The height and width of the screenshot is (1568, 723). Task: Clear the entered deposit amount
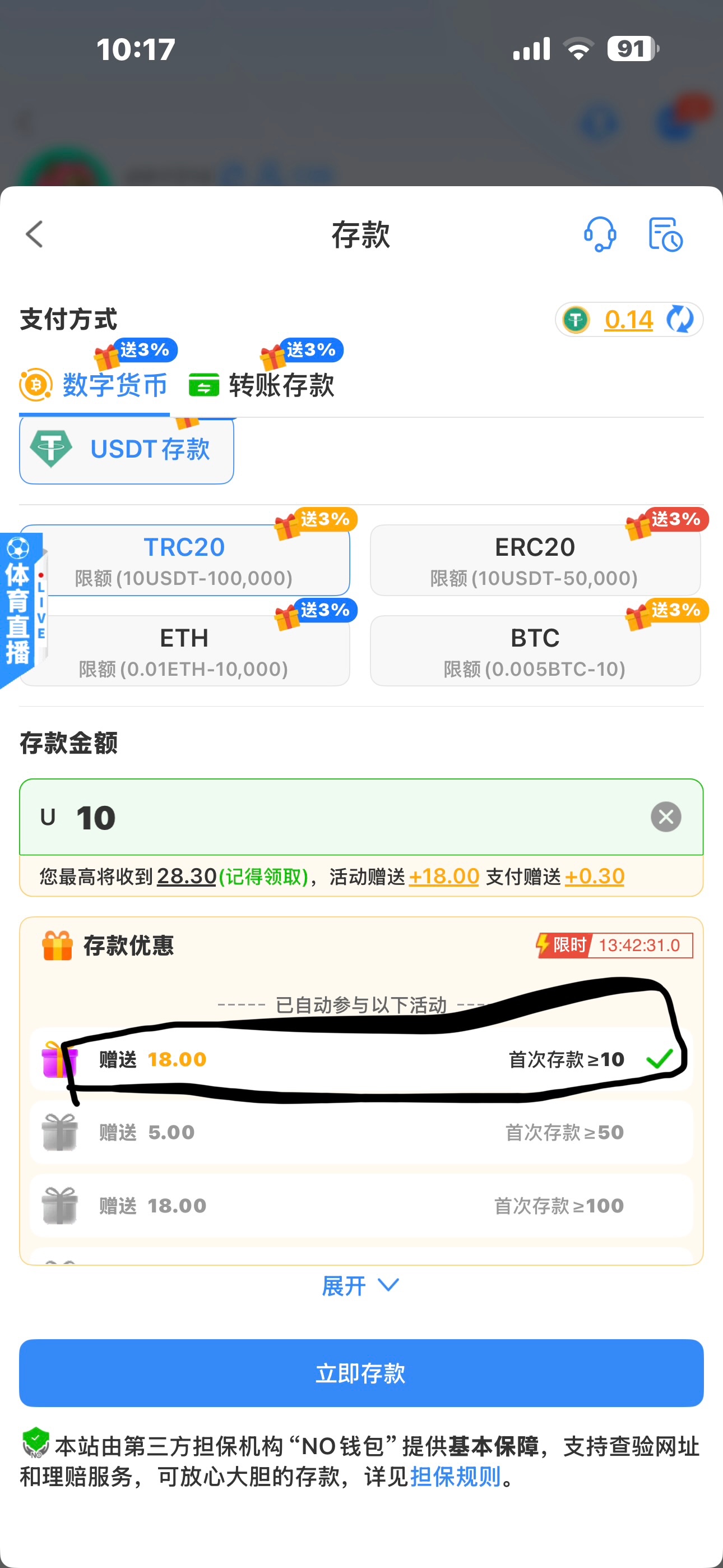pyautogui.click(x=666, y=817)
